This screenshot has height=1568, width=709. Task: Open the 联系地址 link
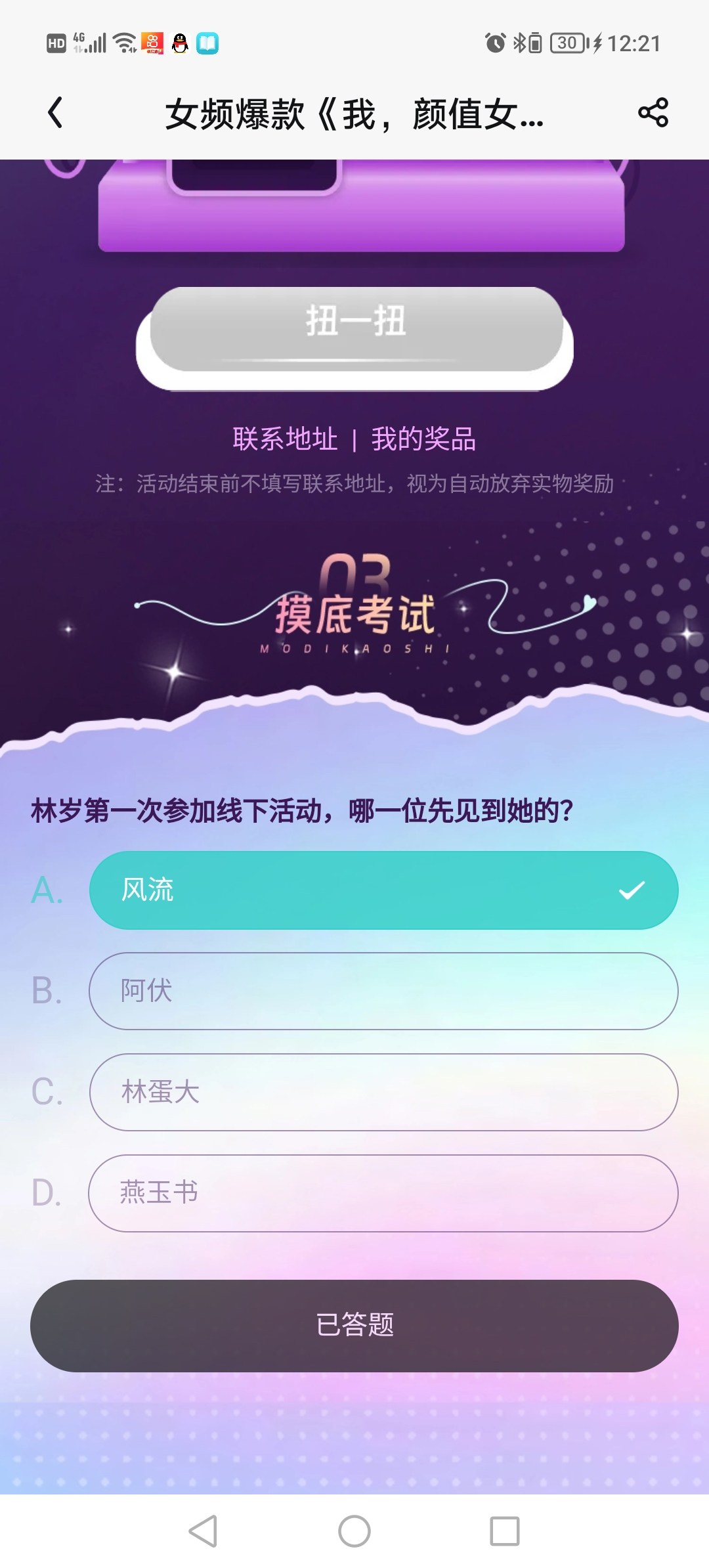pyautogui.click(x=285, y=439)
